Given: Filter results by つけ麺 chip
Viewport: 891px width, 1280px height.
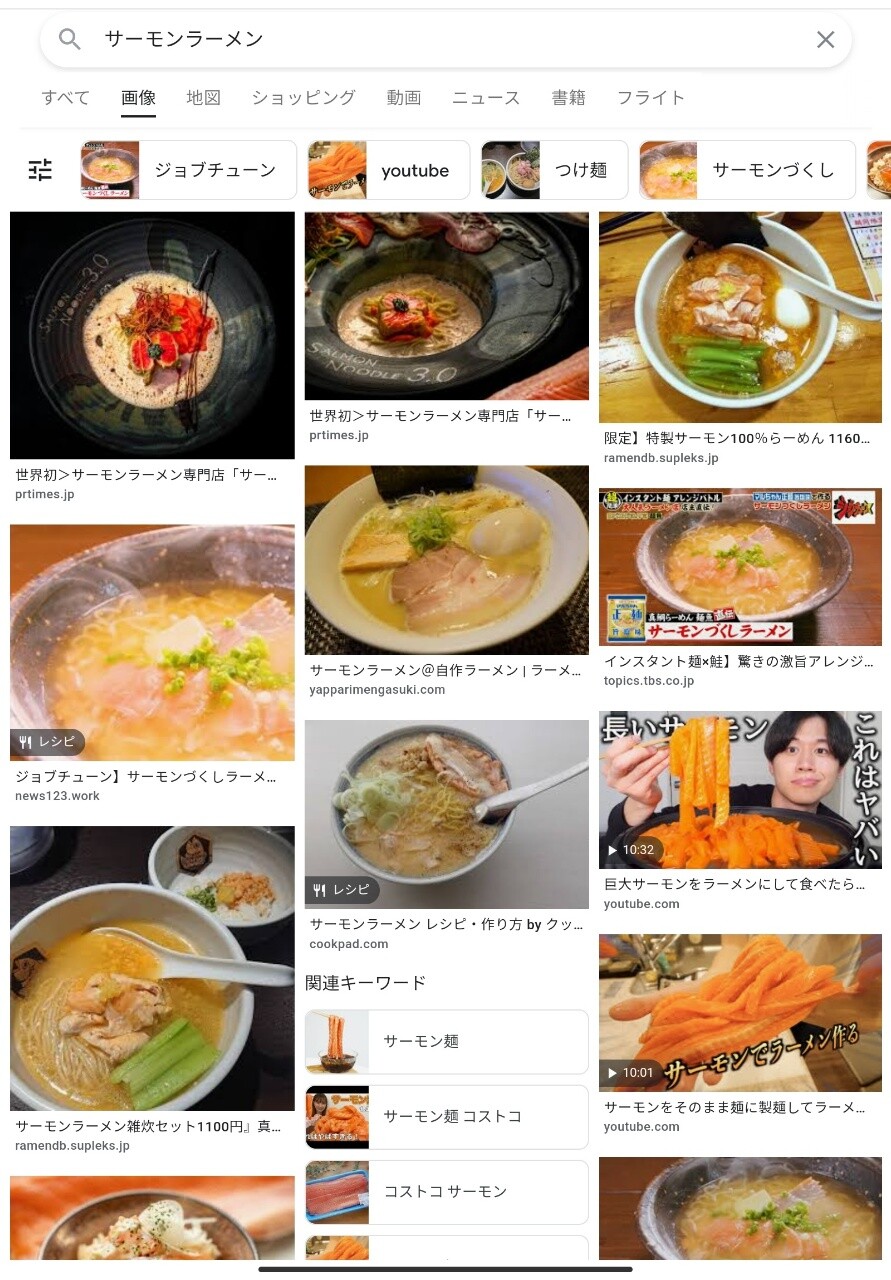Looking at the screenshot, I should tap(555, 170).
